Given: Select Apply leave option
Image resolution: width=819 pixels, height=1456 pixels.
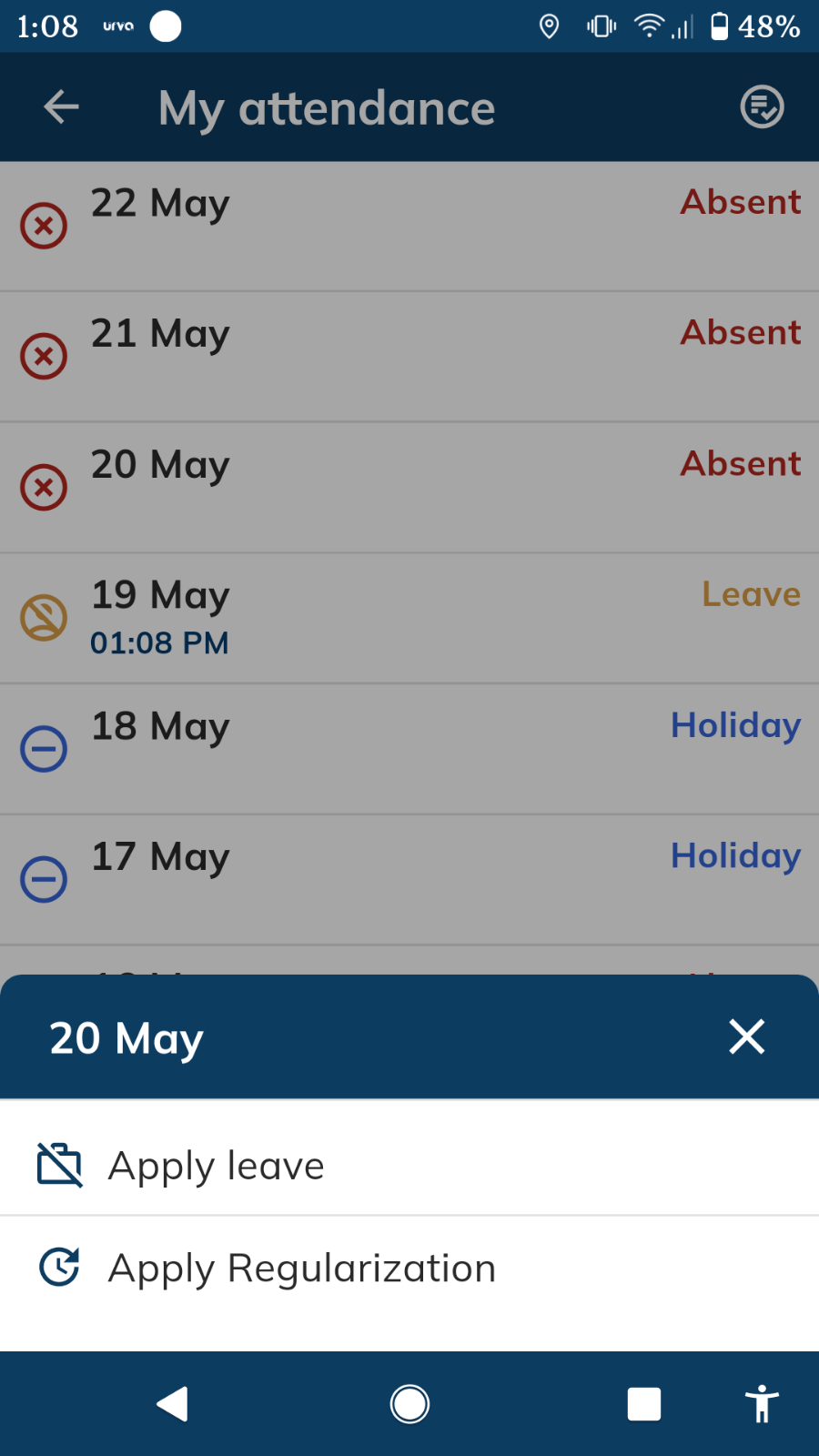Looking at the screenshot, I should coord(409,1166).
